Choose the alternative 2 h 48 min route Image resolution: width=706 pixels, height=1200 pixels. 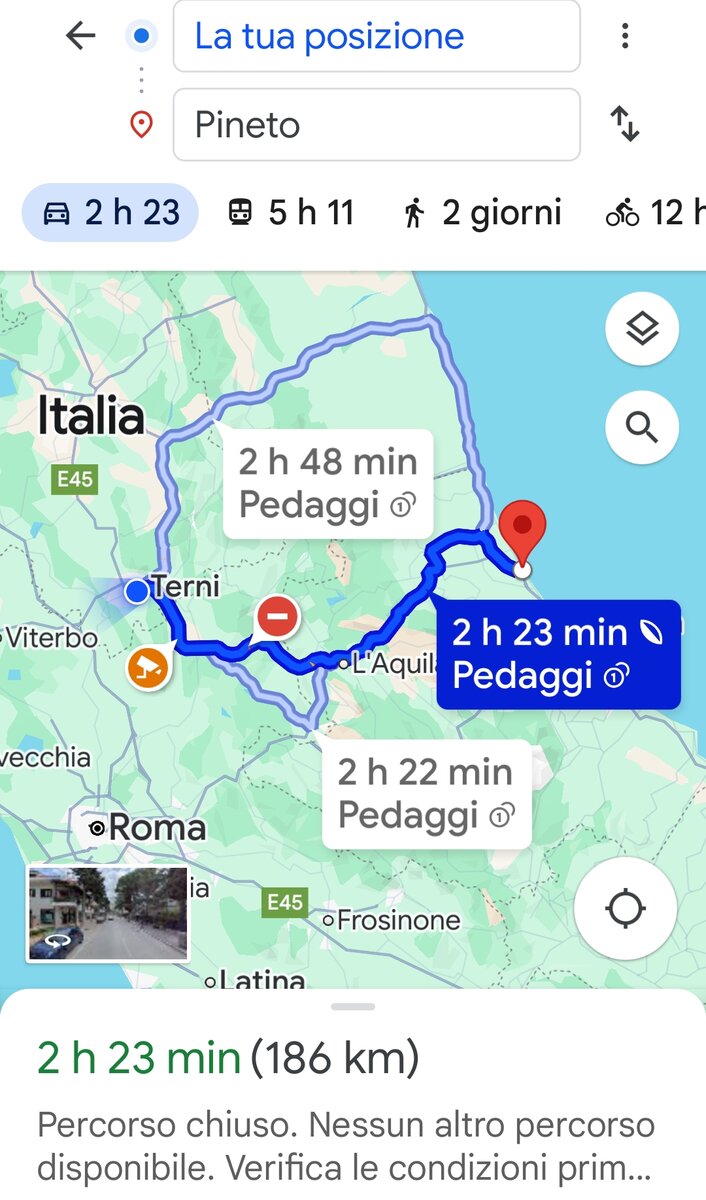click(x=327, y=484)
